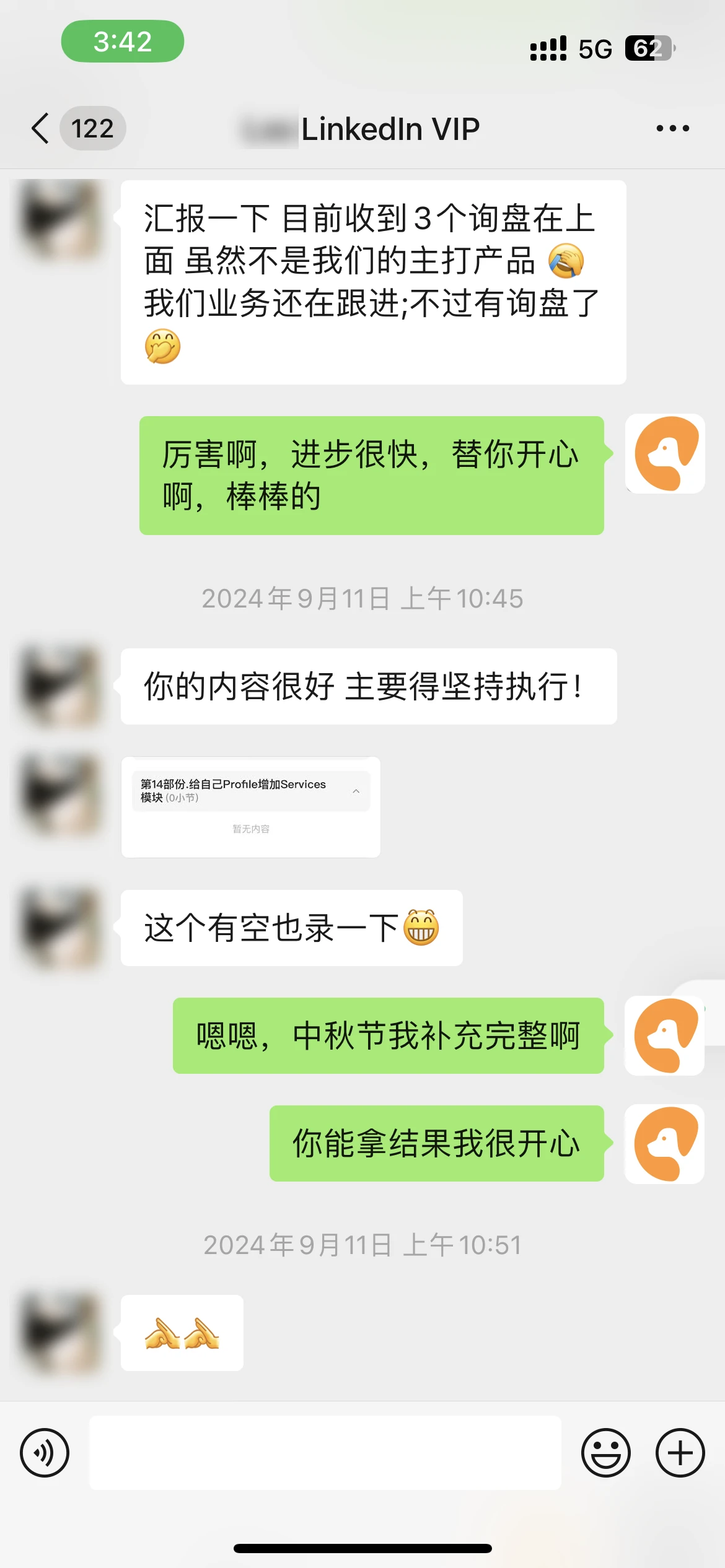Open my orange avatar beside 你能拿结果我很开心

(665, 1144)
